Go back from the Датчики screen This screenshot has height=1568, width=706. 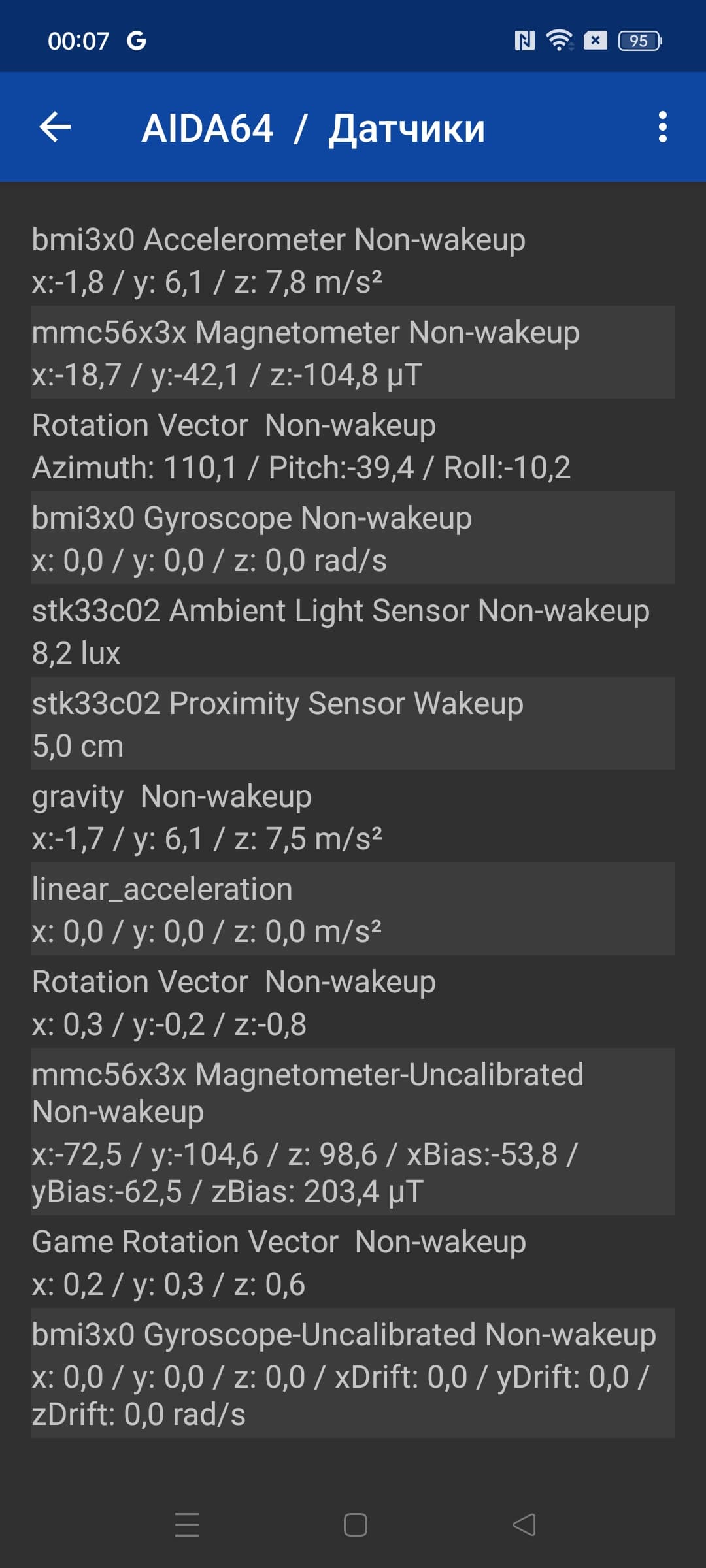(55, 127)
